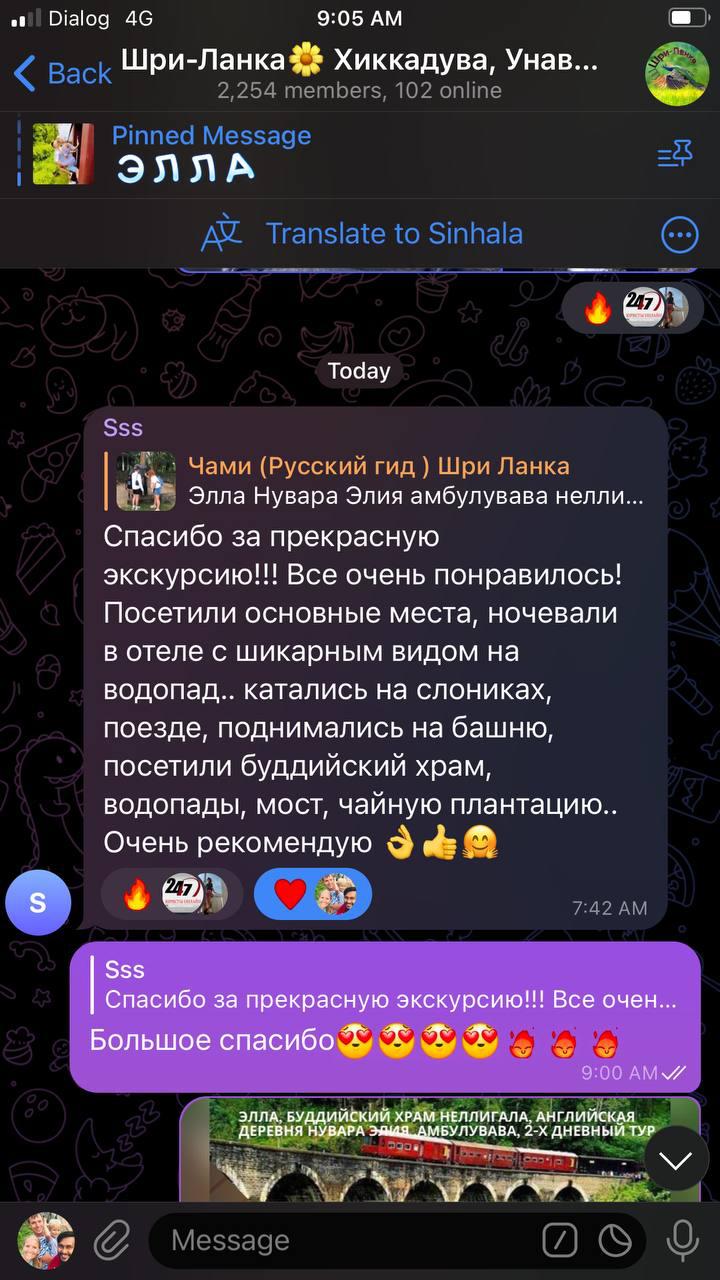Record a voice message with the microphone
The image size is (720, 1280).
(682, 1241)
